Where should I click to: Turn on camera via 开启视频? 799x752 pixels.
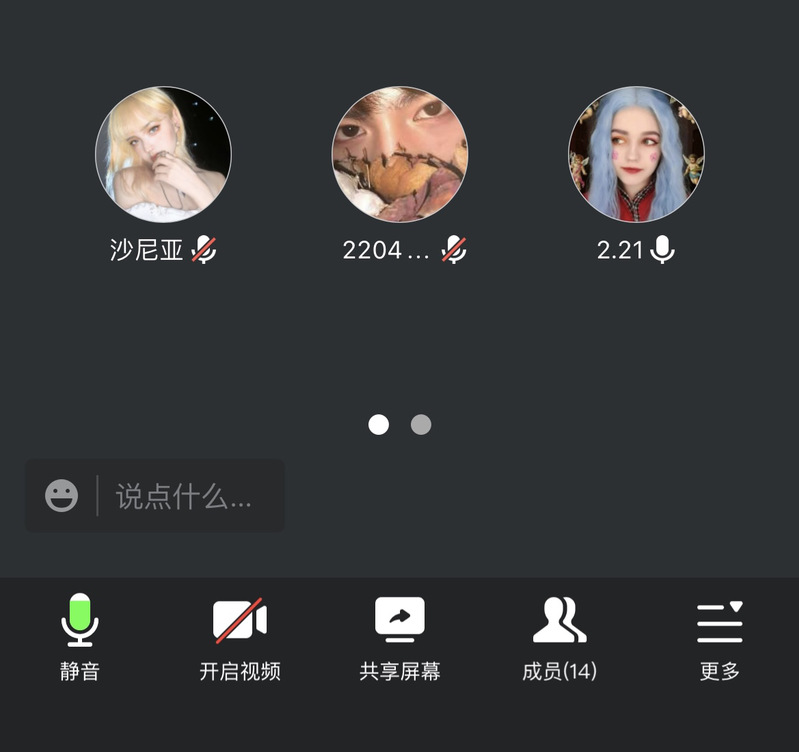coord(240,637)
